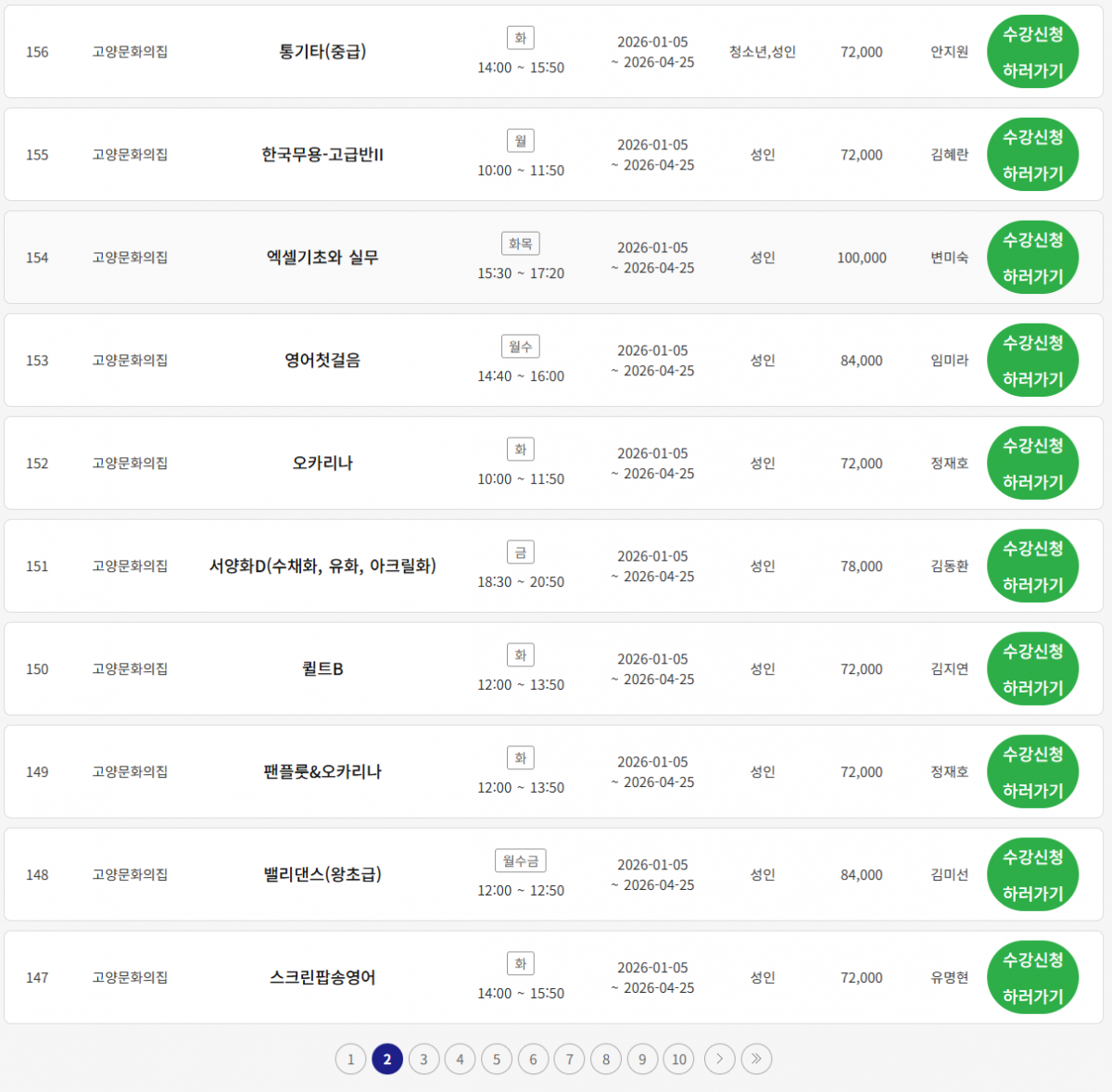This screenshot has height=1092, width=1112.
Task: Tap 수강신청 하러가기 for 엑셀기초와 실무
Action: [1032, 258]
